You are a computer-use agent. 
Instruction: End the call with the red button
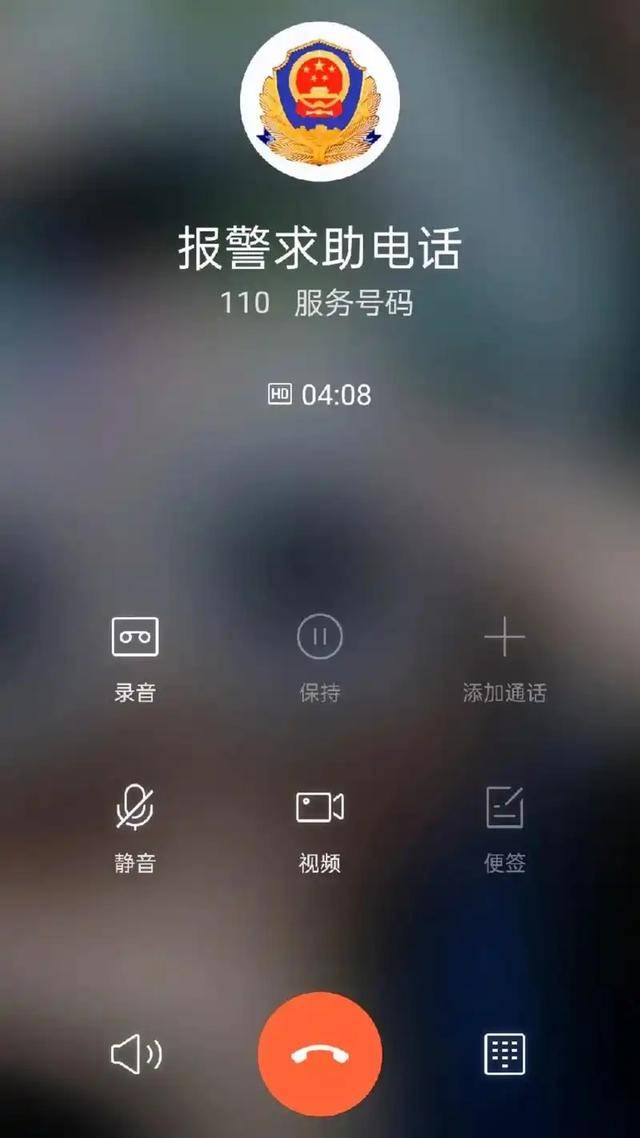coord(320,1054)
